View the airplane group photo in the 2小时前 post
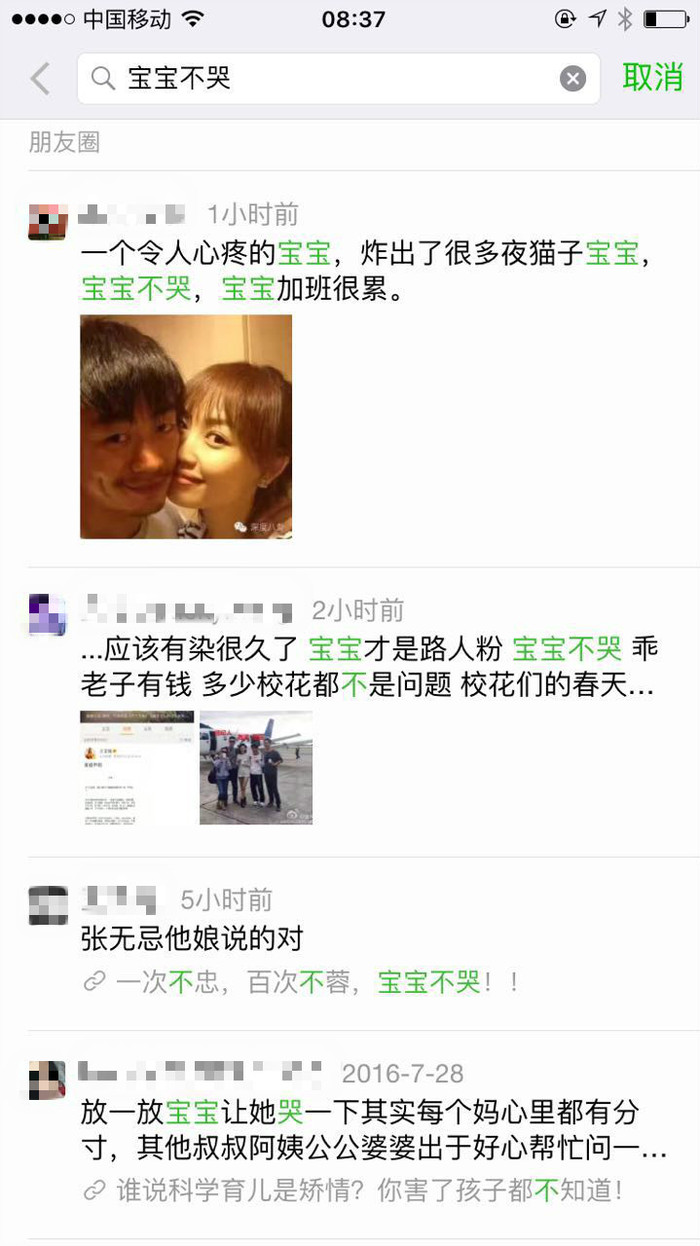The width and height of the screenshot is (700, 1246). click(256, 767)
